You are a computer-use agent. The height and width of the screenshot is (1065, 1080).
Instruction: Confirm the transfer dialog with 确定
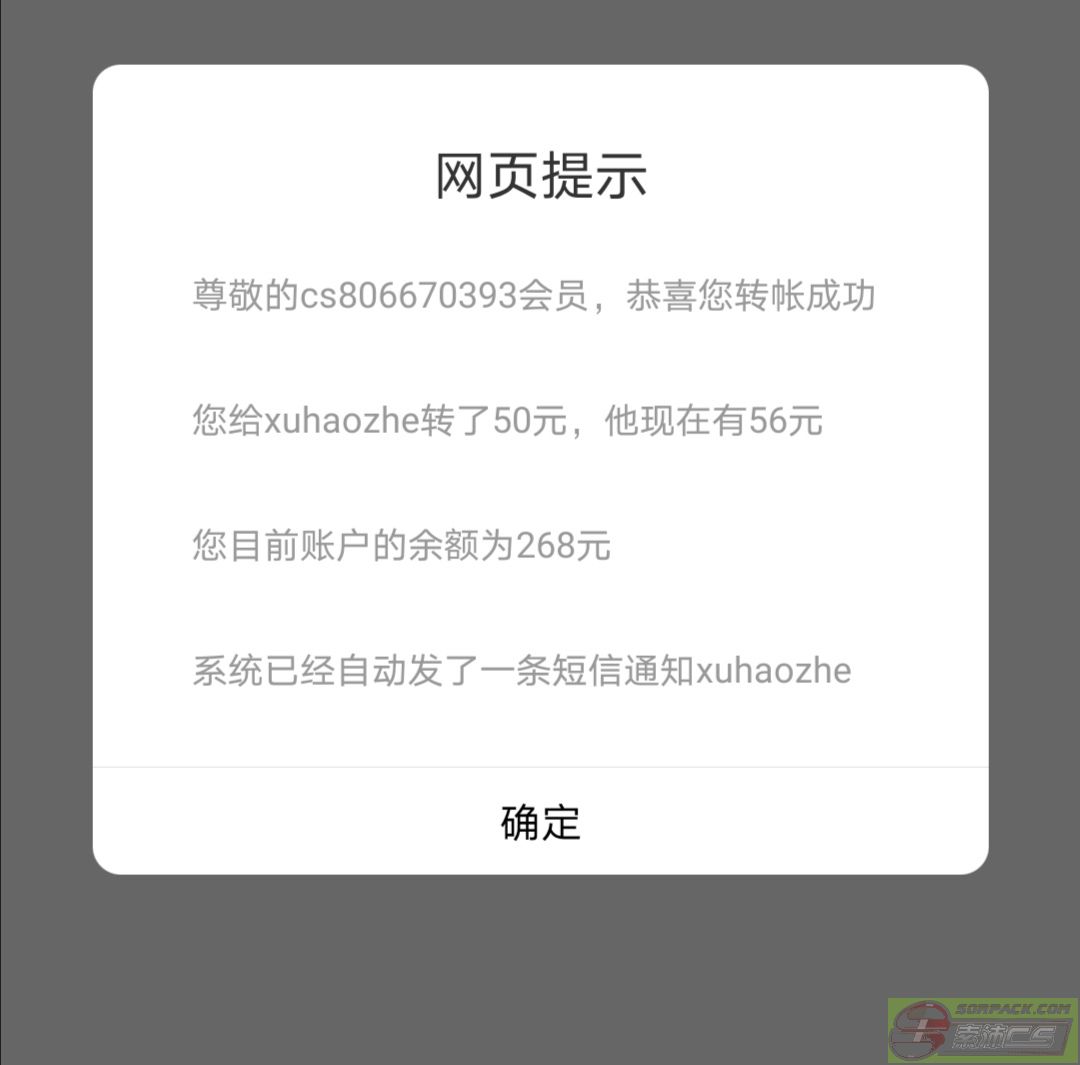pos(540,822)
